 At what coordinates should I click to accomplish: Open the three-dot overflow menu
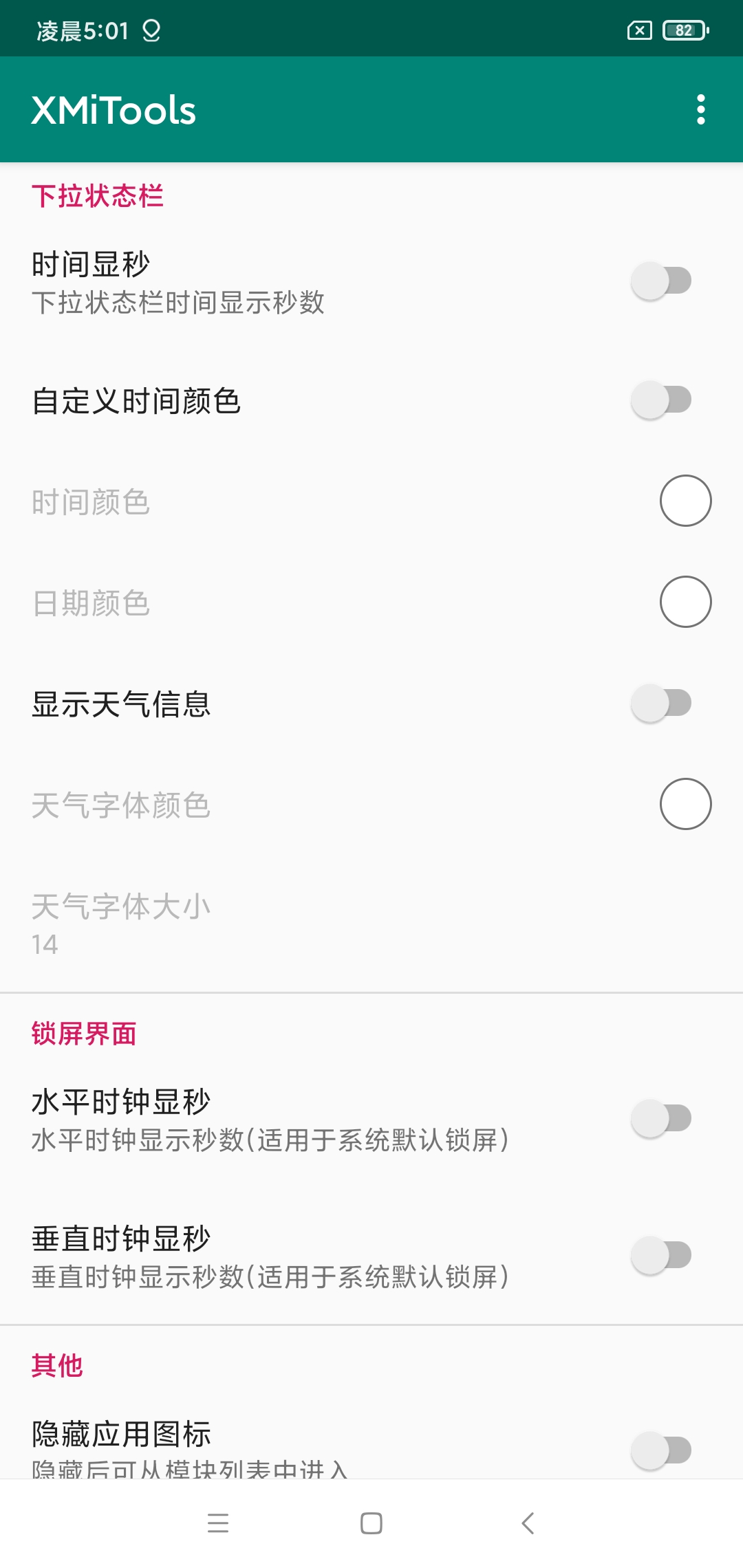[700, 109]
